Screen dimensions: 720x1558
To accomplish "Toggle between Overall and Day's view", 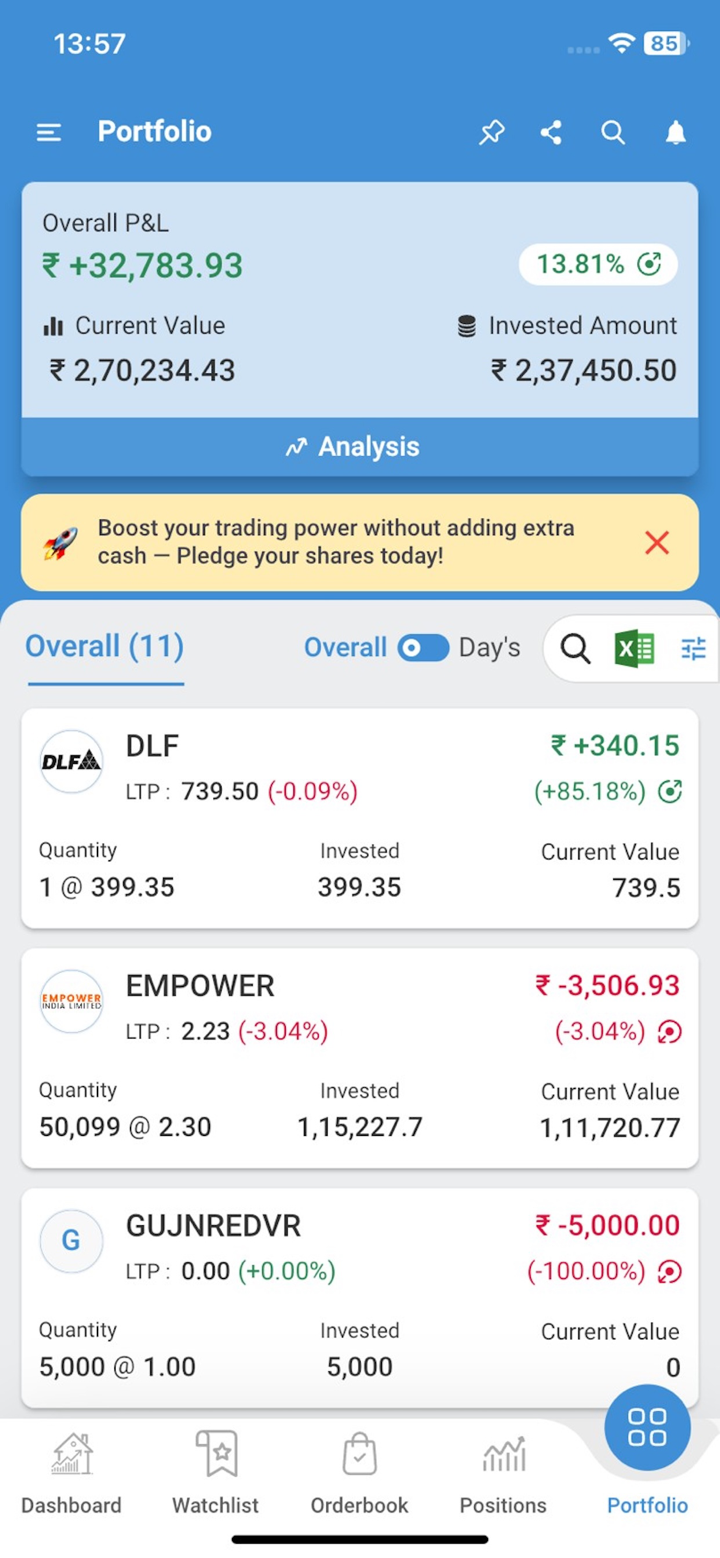I will pyautogui.click(x=423, y=648).
